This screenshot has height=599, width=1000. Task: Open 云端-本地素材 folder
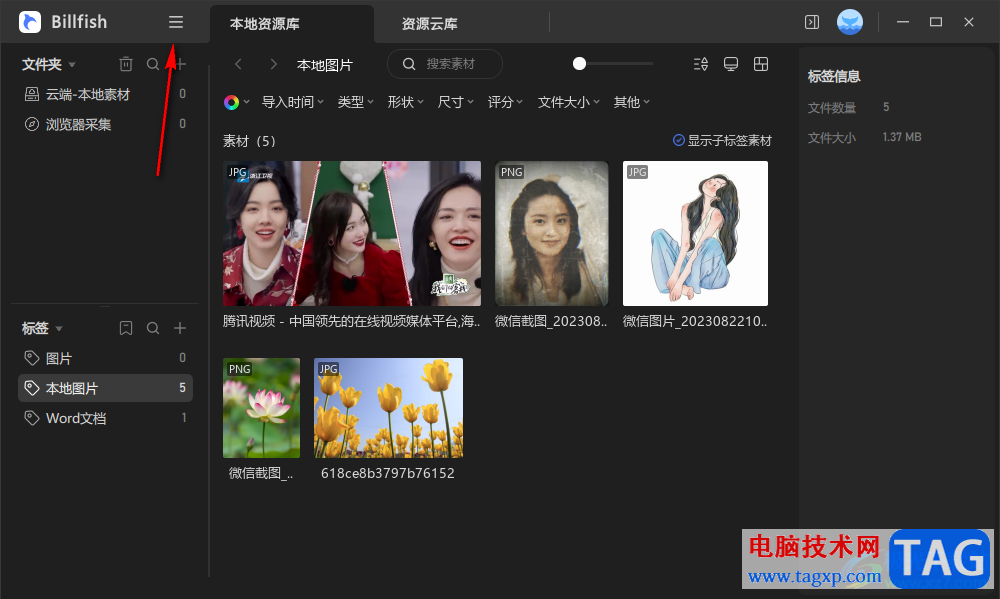pos(88,95)
